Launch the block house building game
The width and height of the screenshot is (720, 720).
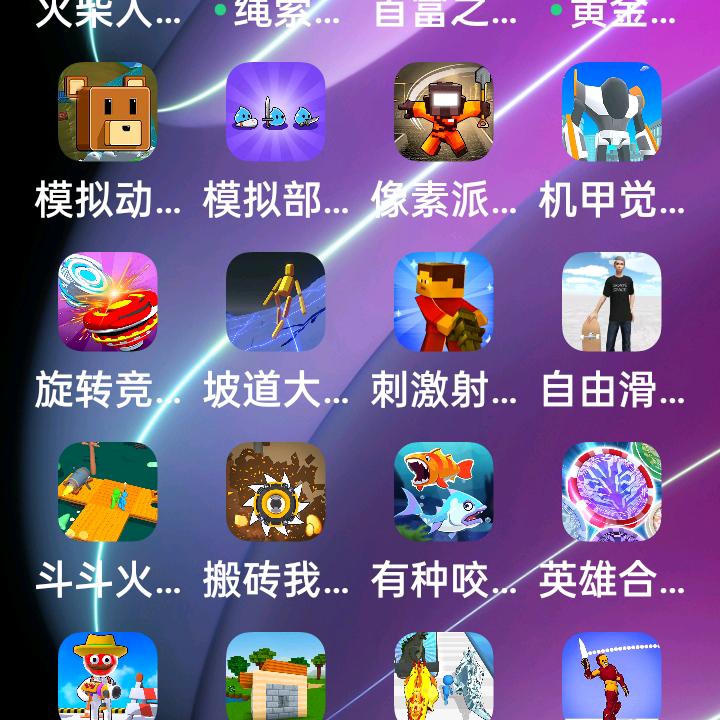coord(276,676)
